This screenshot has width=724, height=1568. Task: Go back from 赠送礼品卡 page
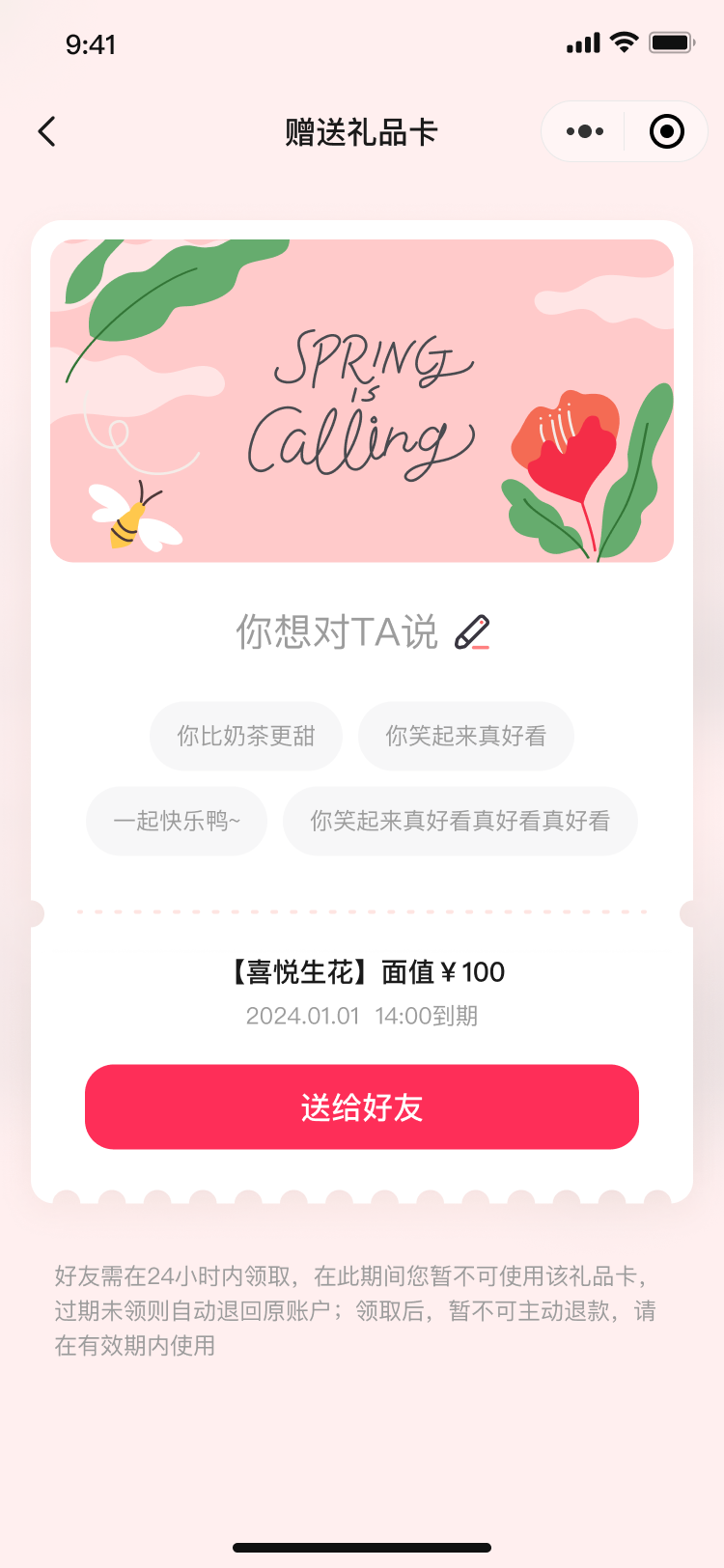tap(46, 131)
